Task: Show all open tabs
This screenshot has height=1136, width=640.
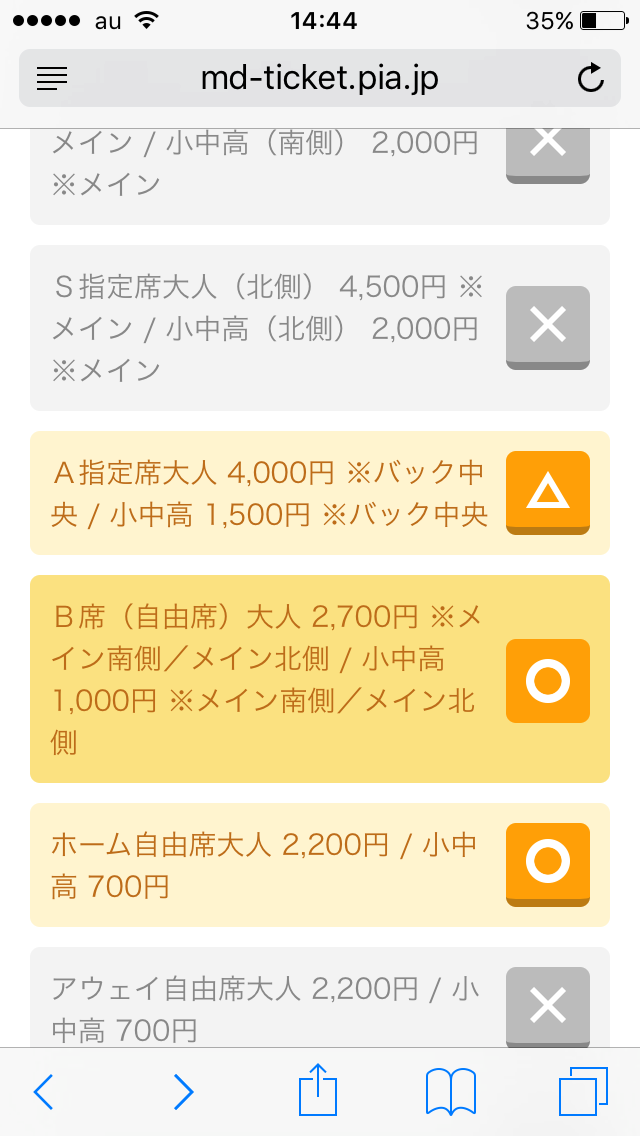Action: [x=583, y=1091]
